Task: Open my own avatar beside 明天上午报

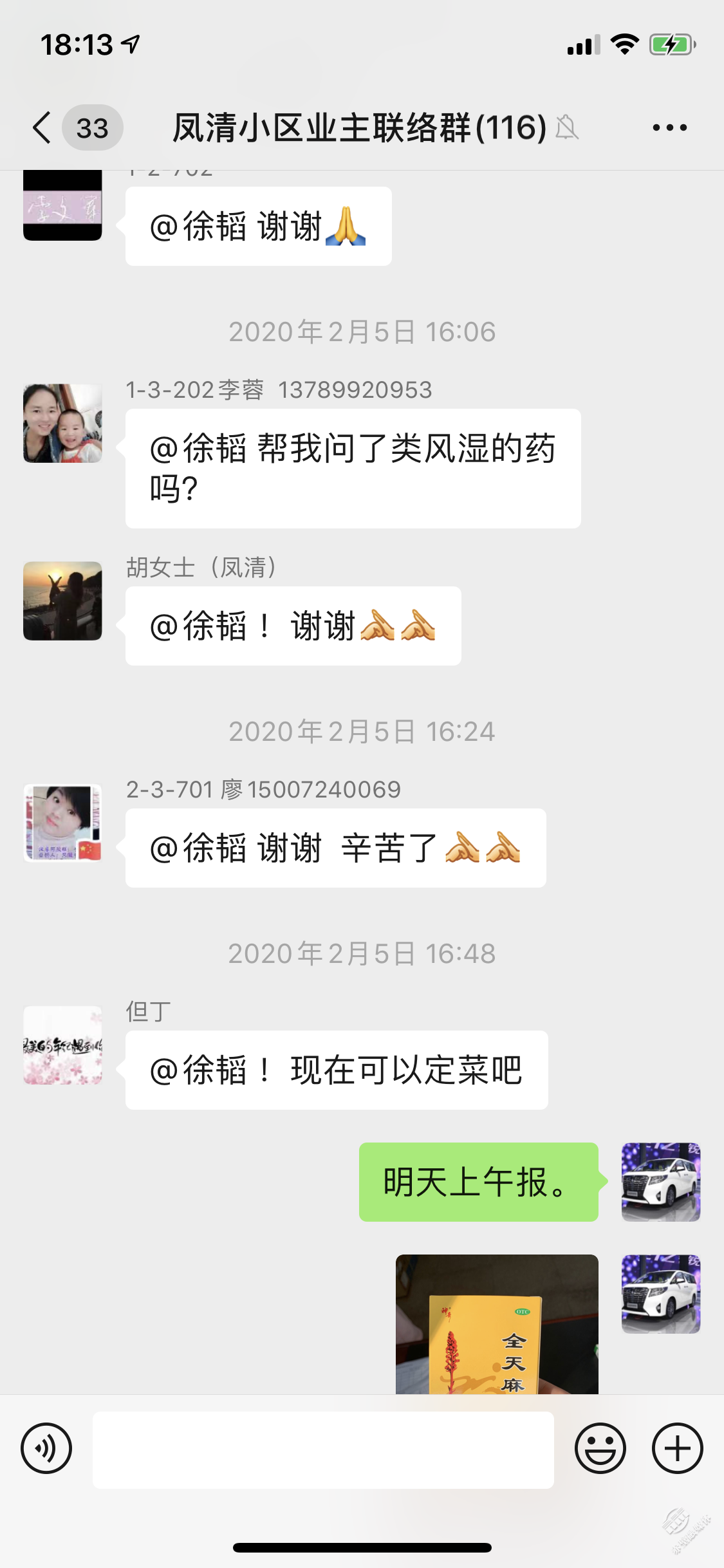Action: (x=660, y=1182)
